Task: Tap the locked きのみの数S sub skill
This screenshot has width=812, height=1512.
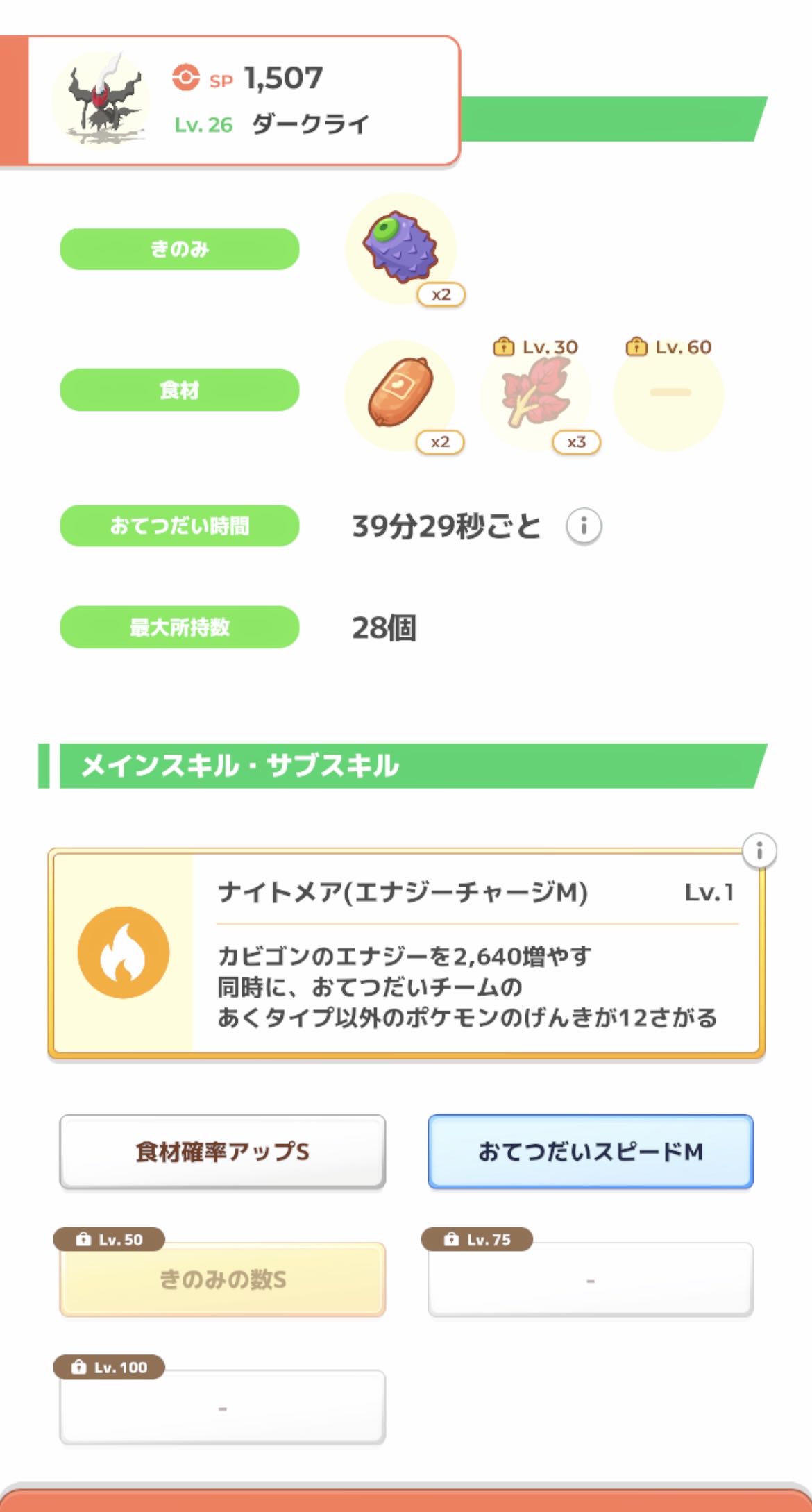Action: tap(222, 1279)
